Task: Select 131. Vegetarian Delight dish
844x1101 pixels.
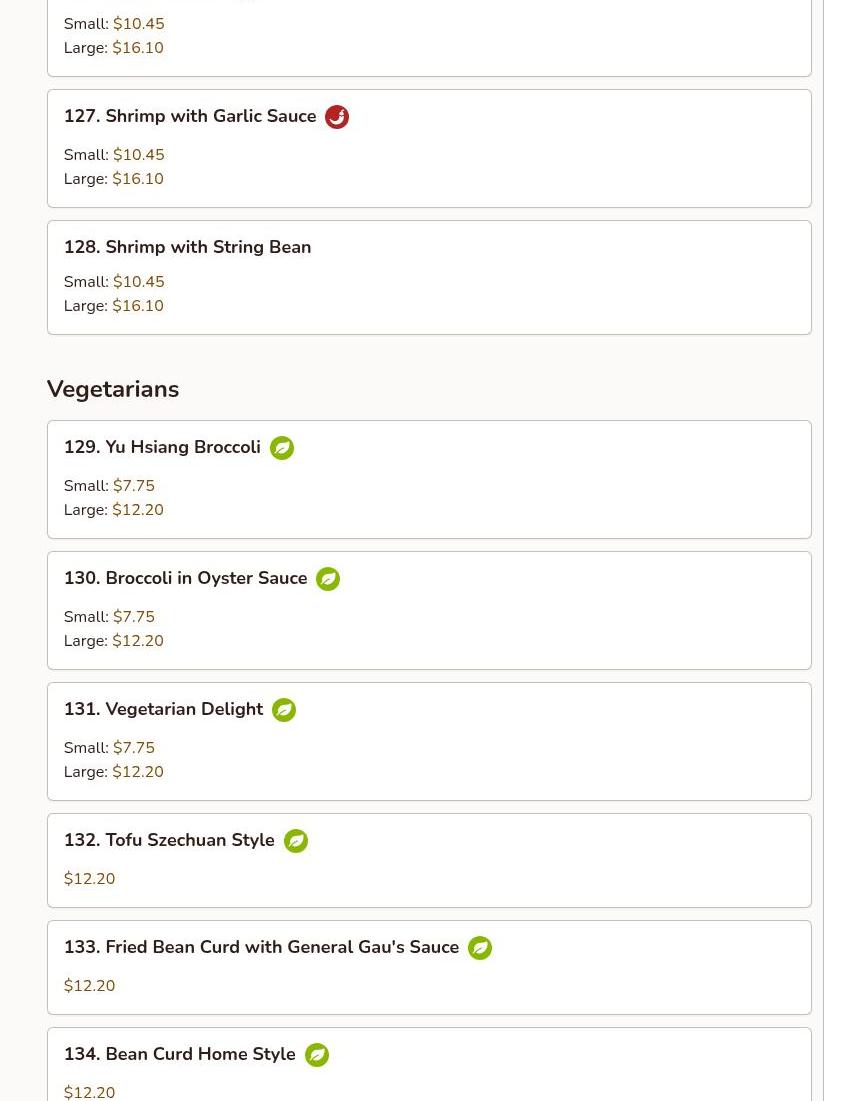Action: point(163,710)
